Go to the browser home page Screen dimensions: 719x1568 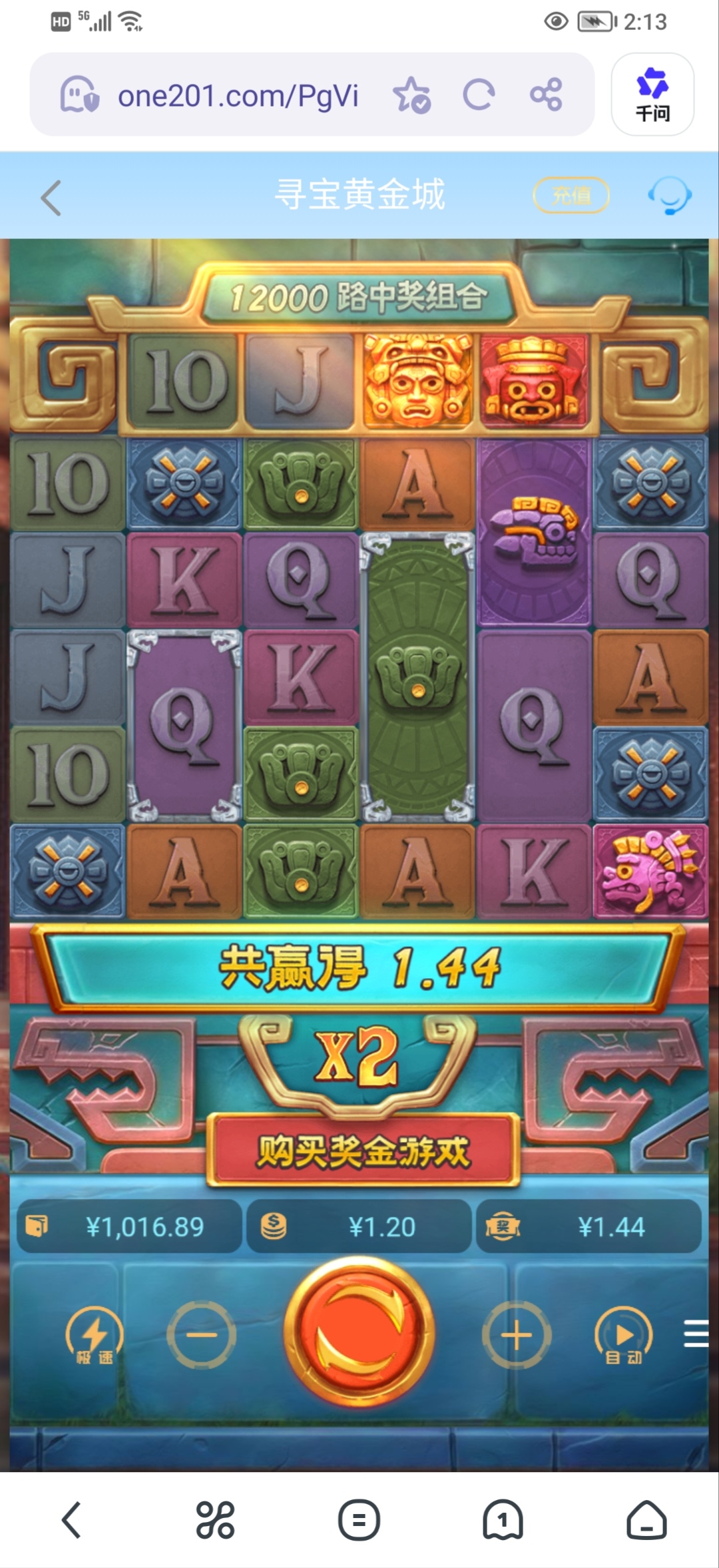click(x=646, y=1520)
